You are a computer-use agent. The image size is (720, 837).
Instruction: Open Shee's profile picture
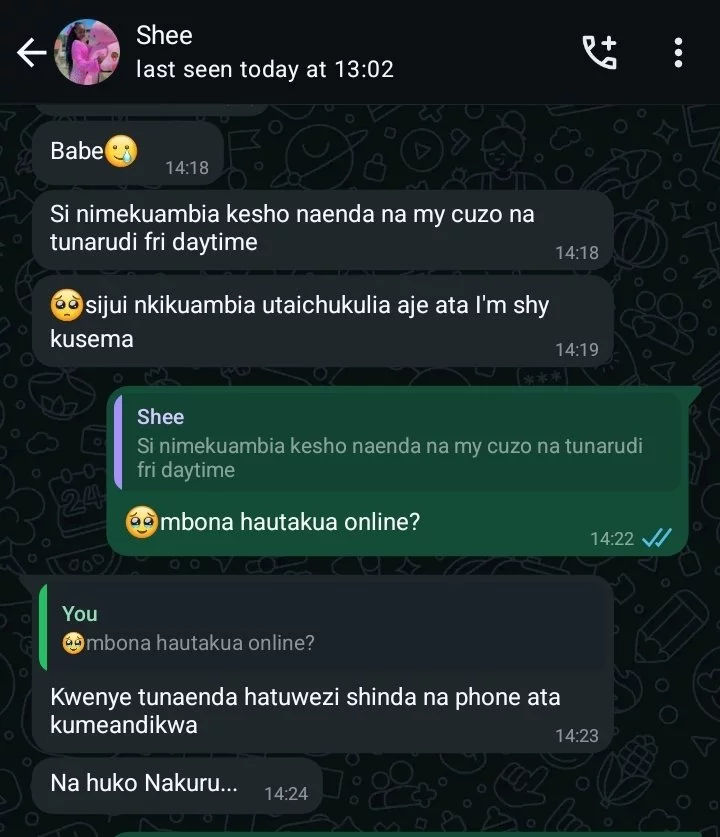click(x=92, y=53)
